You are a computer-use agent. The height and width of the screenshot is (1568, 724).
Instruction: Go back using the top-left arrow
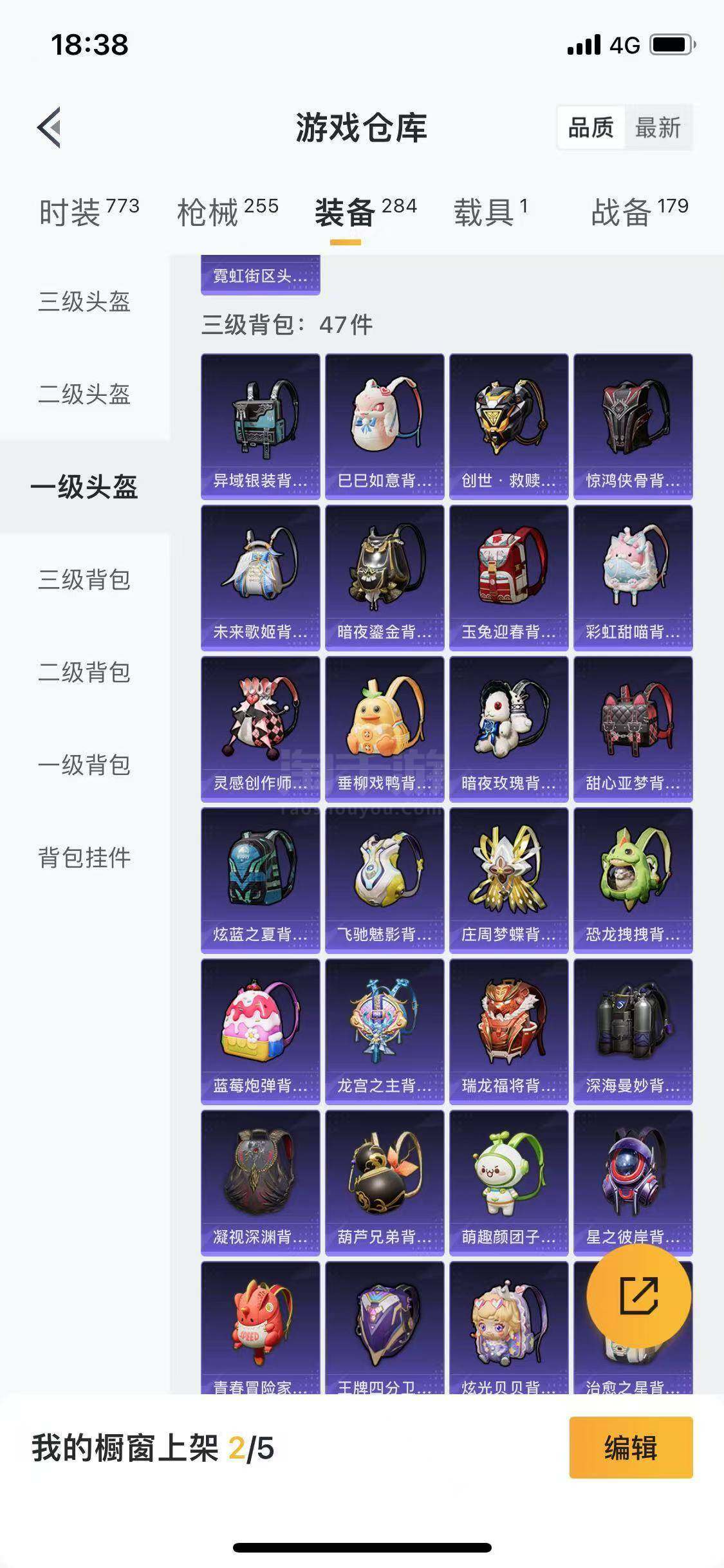[50, 127]
